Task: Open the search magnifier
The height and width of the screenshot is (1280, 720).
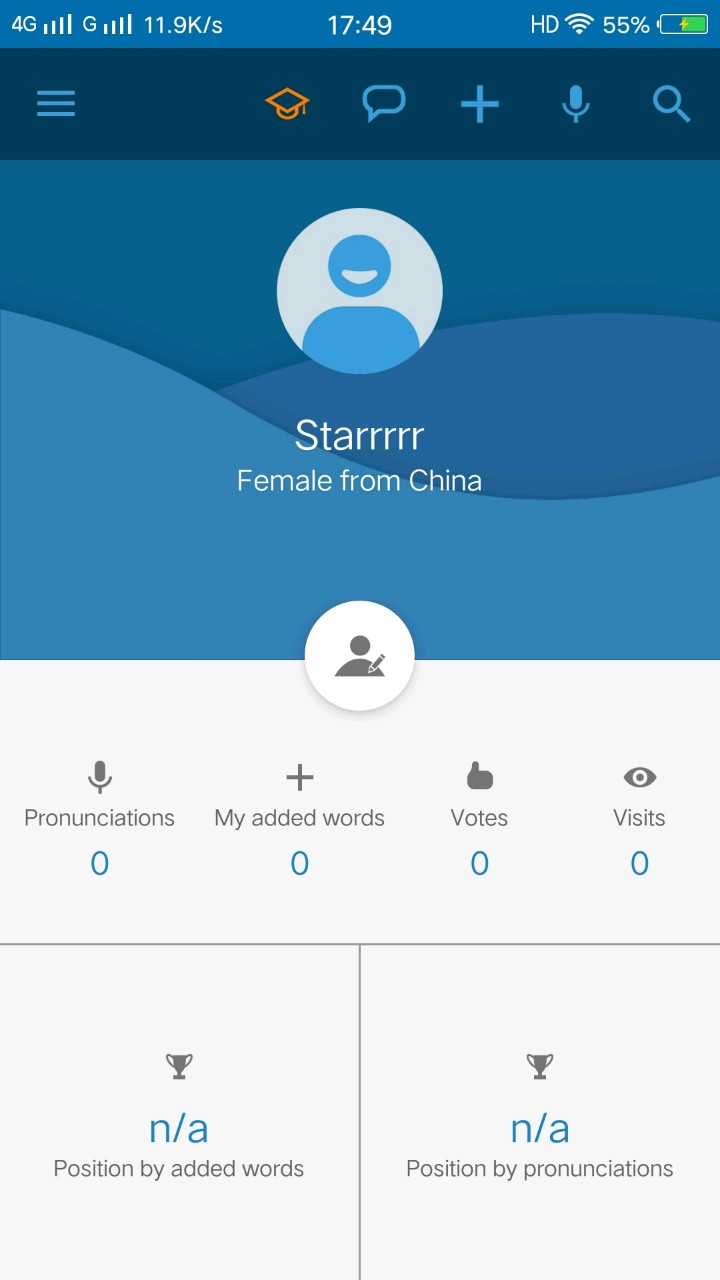Action: click(x=671, y=104)
